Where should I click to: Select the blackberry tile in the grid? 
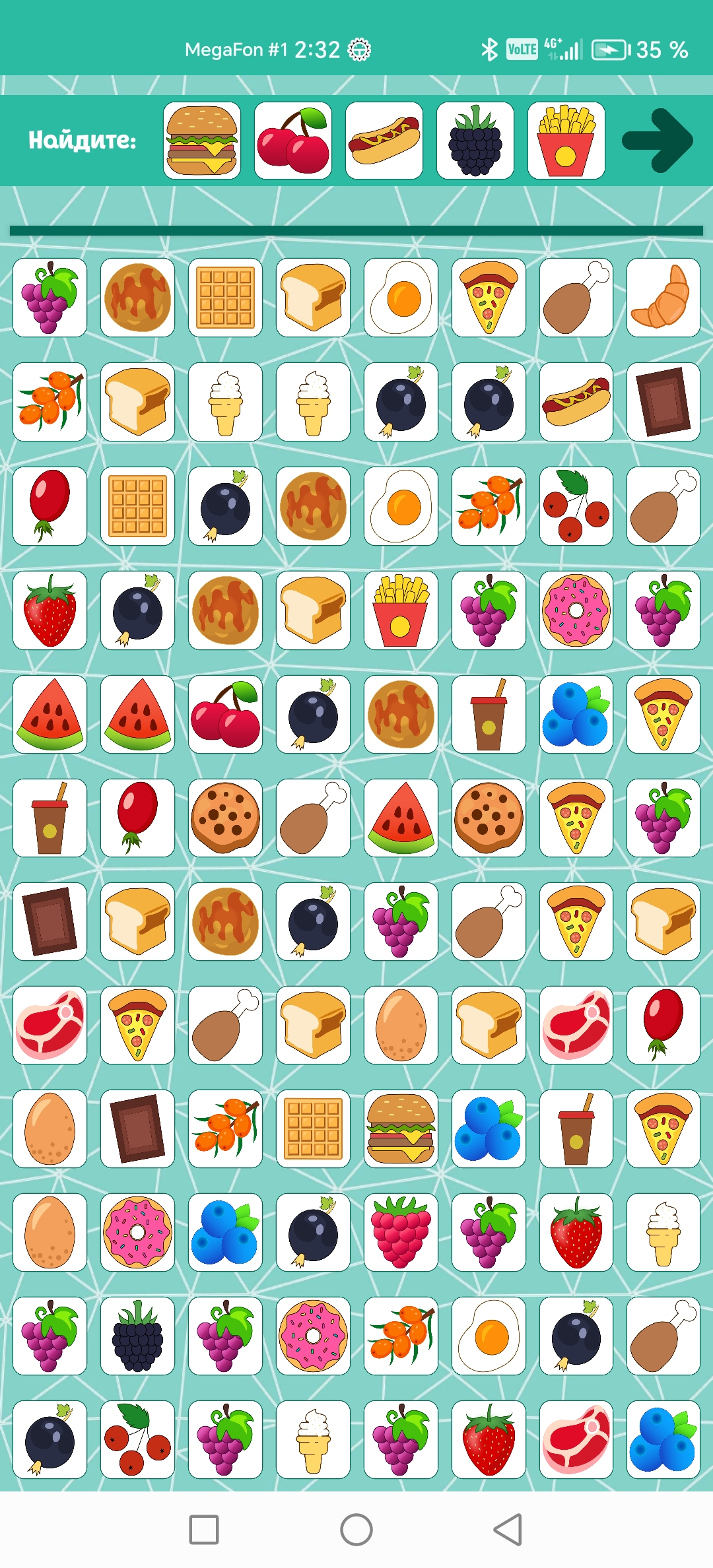(137, 1336)
